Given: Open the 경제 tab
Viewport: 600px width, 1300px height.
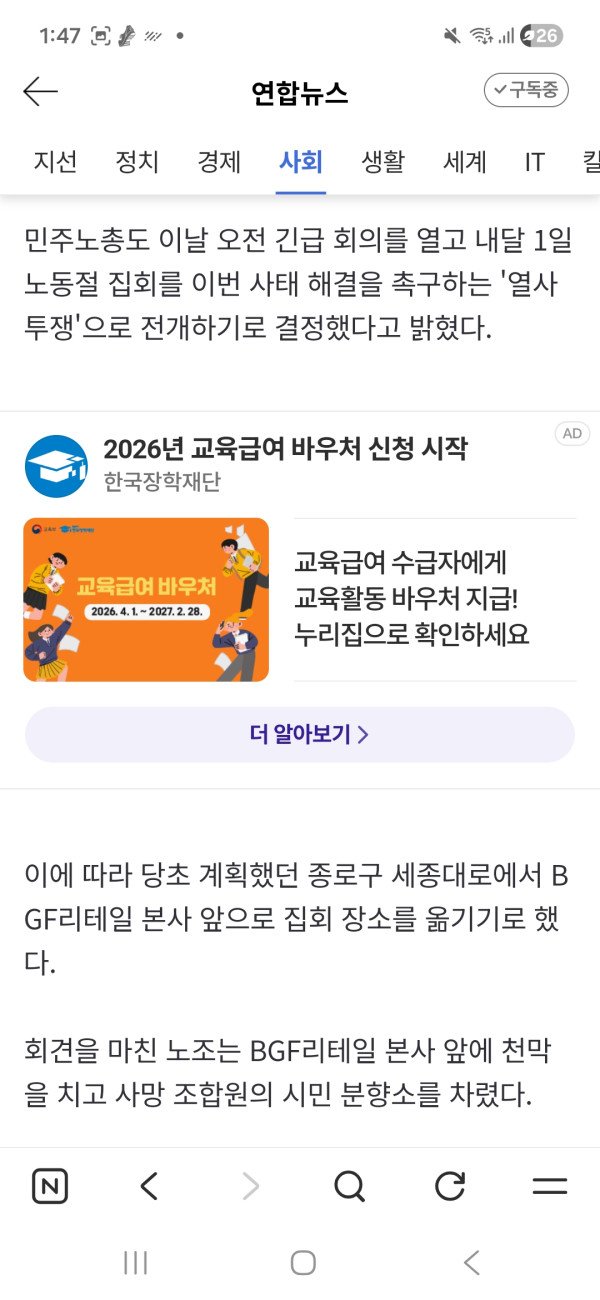Looking at the screenshot, I should (x=219, y=161).
